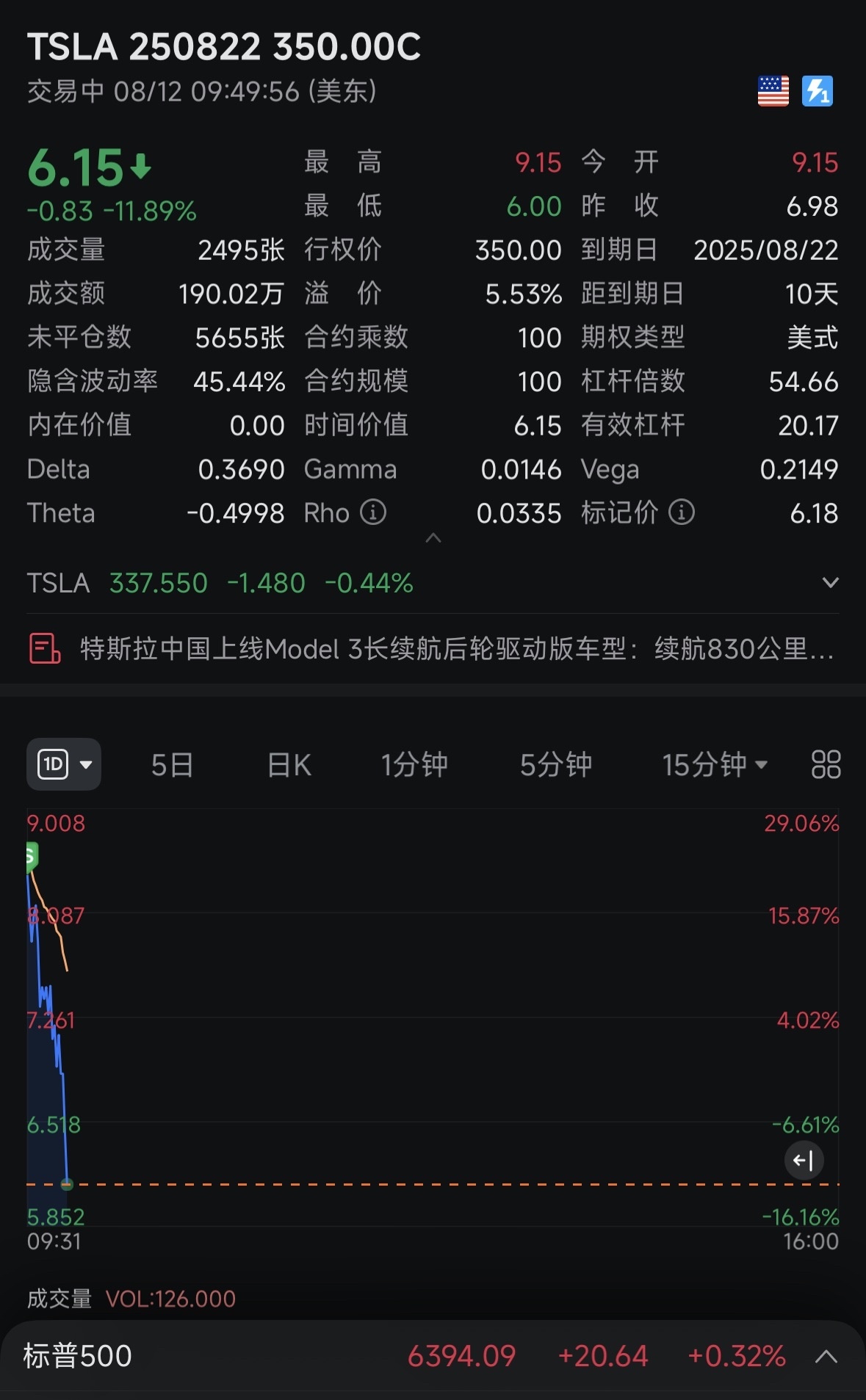This screenshot has height=1400, width=866.
Task: Open the 1D chart period dropdown
Action: [64, 764]
